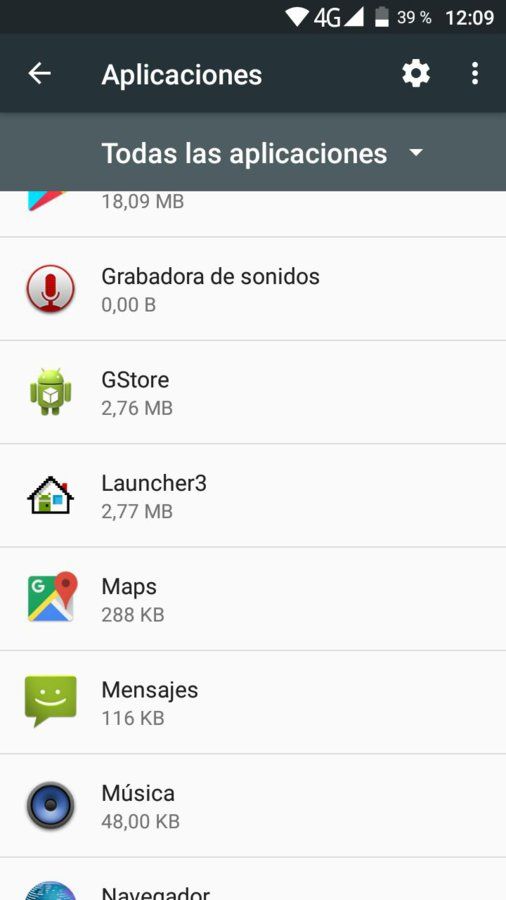
Task: Tap the Mensajes app row
Action: [x=253, y=702]
